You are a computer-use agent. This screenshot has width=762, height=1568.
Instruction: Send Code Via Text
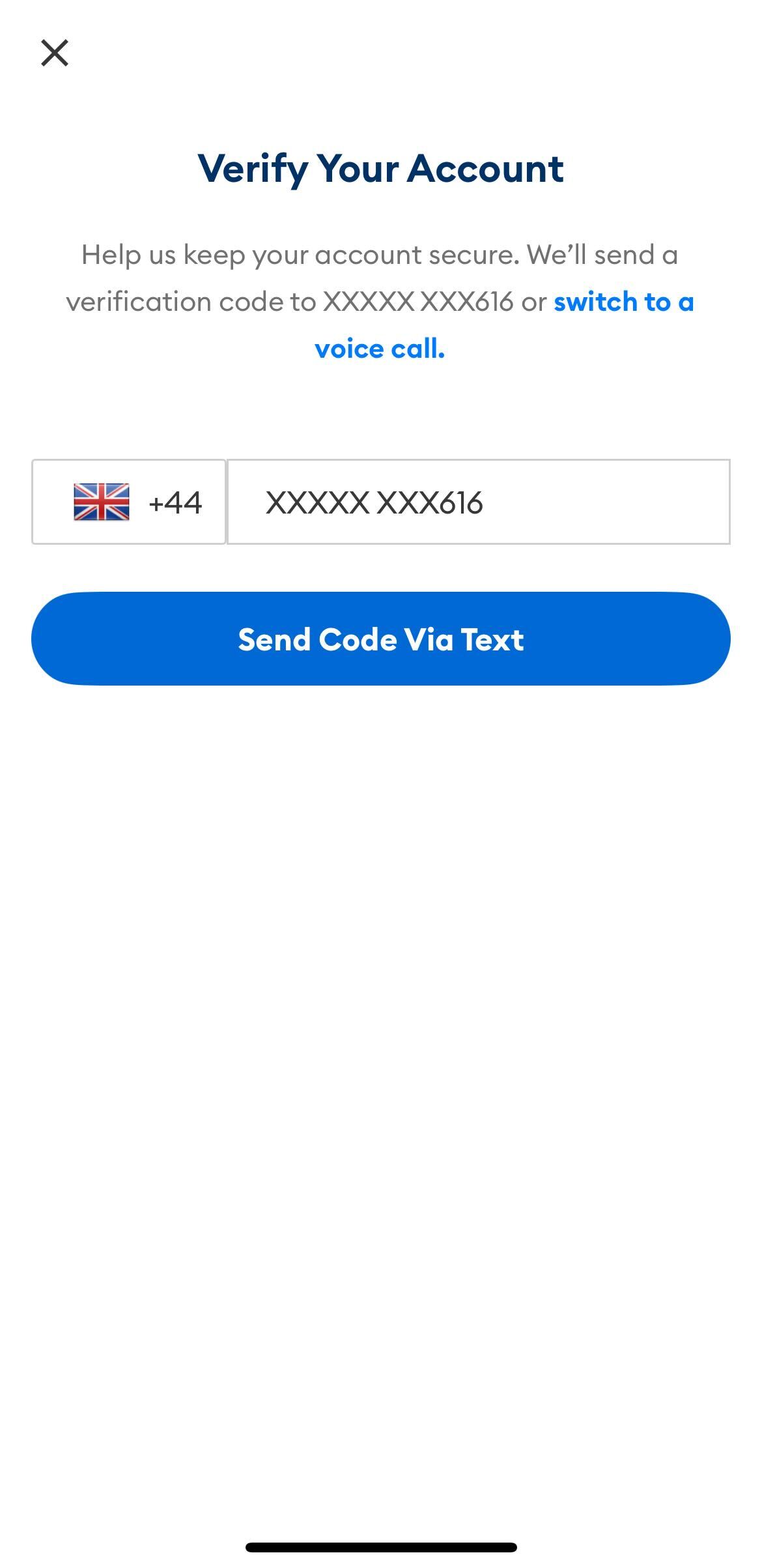(381, 639)
